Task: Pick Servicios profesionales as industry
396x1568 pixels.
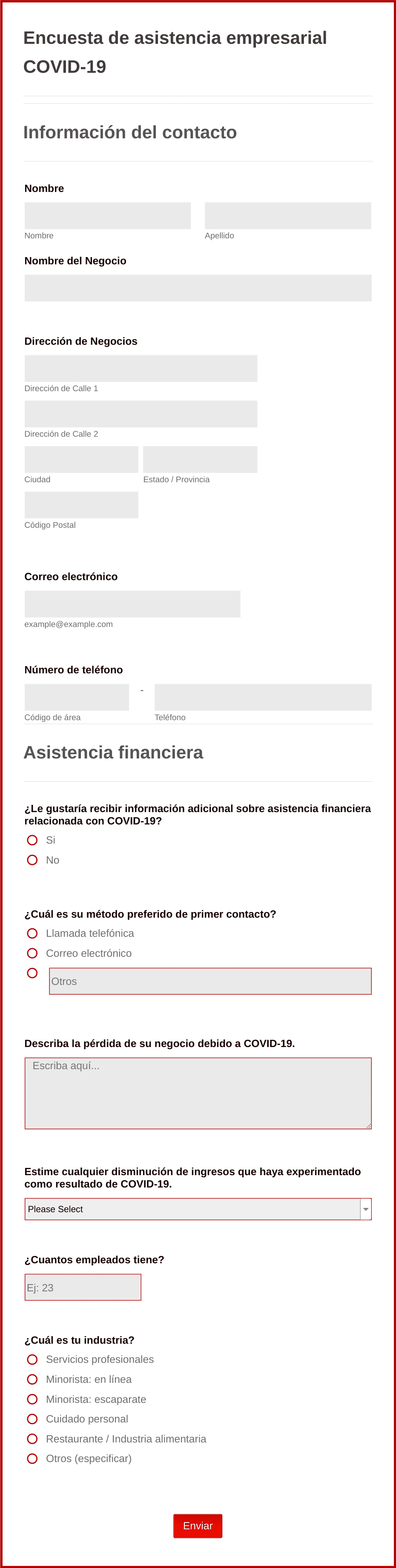Action: pyautogui.click(x=33, y=1359)
